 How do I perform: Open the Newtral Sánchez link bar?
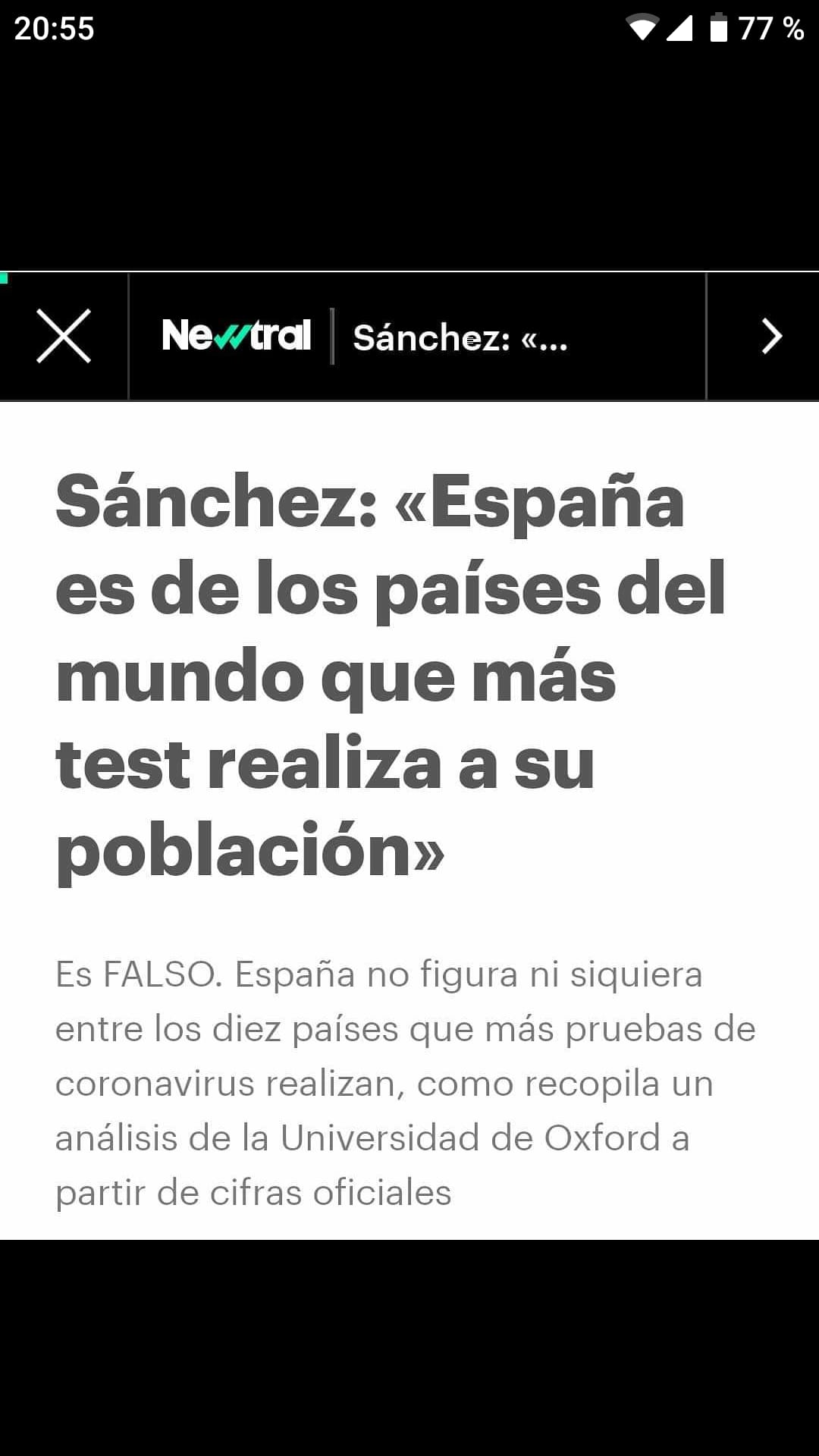tap(417, 336)
